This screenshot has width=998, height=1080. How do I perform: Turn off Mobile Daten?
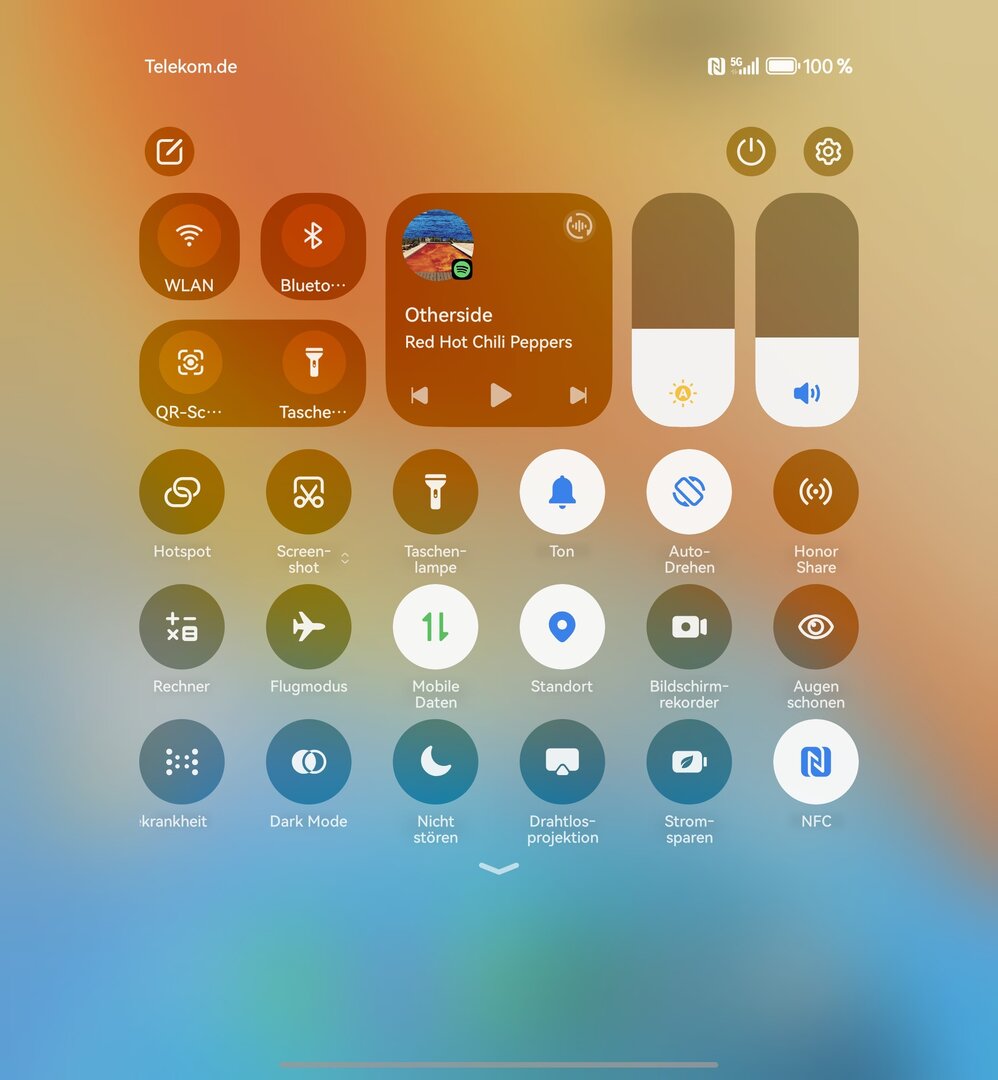pyautogui.click(x=435, y=627)
